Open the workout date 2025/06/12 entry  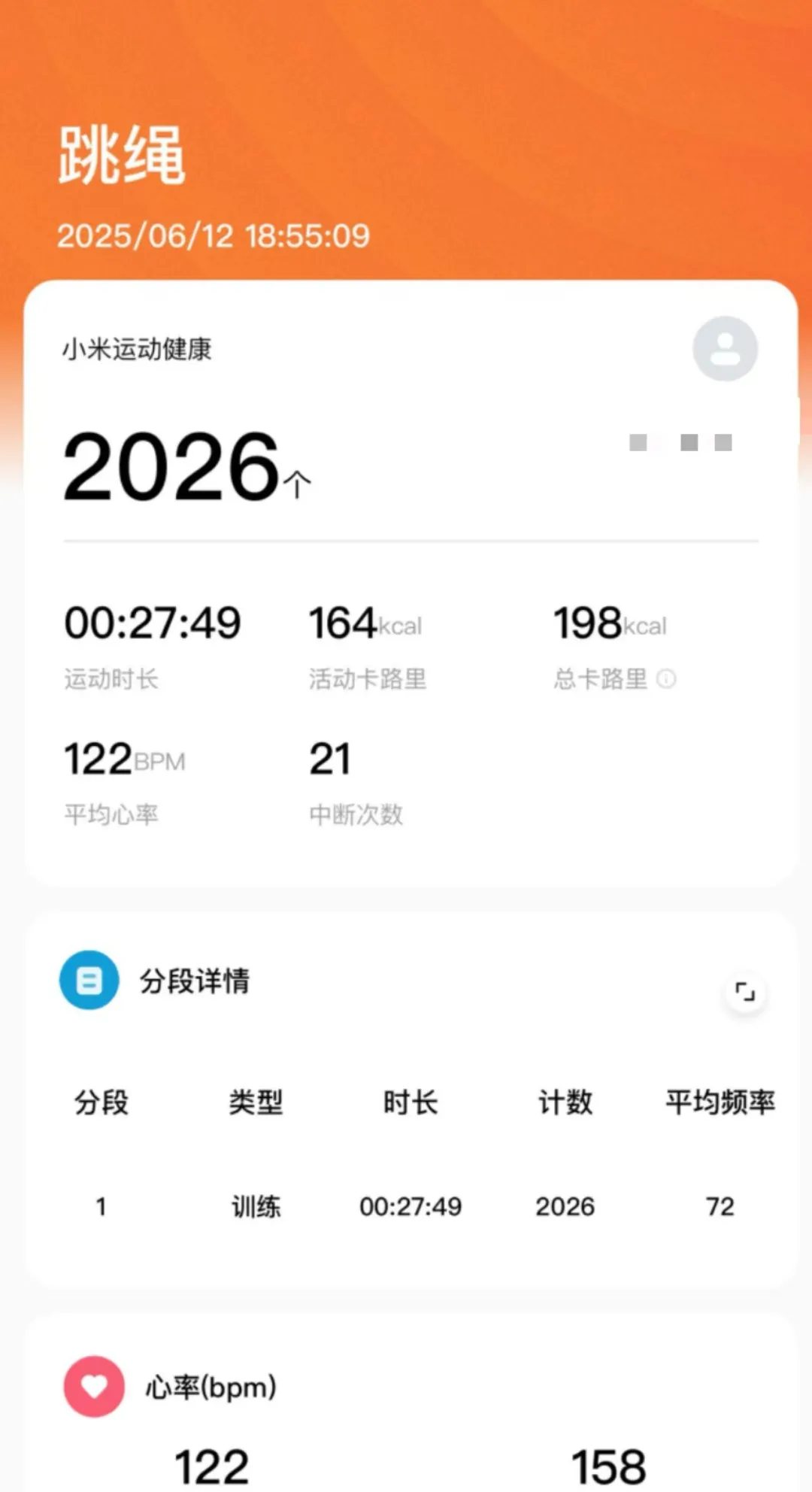[x=214, y=235]
